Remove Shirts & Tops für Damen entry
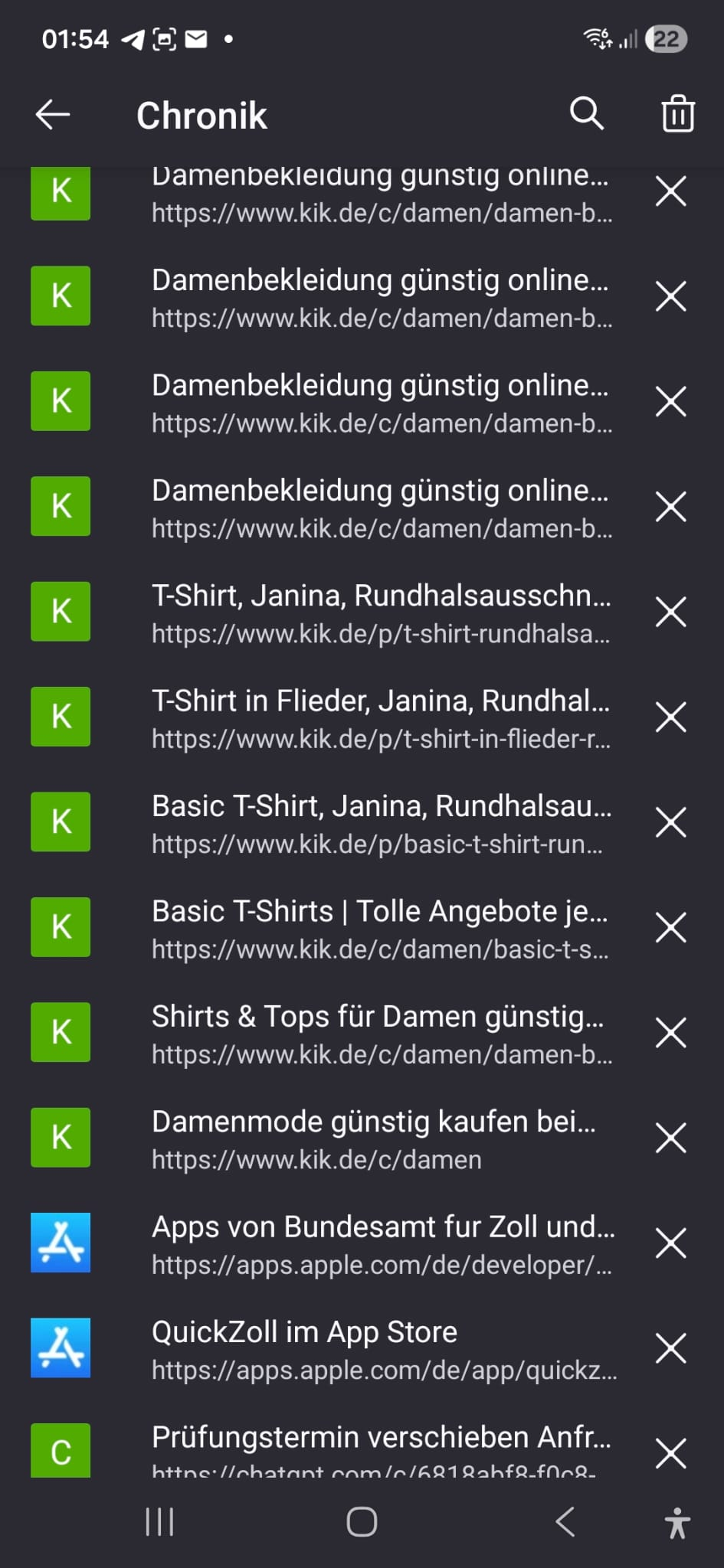The height and width of the screenshot is (1568, 724). (x=671, y=1034)
